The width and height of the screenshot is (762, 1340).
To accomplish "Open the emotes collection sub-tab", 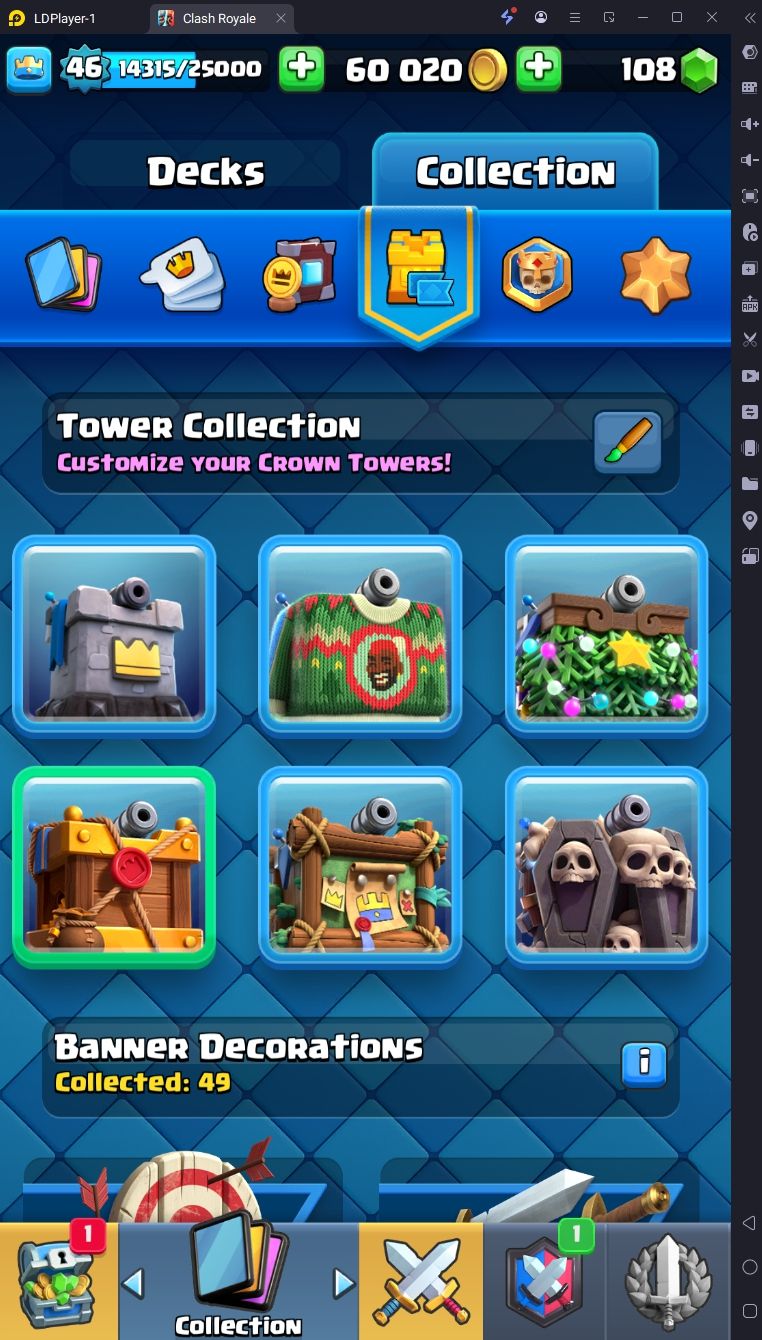I will click(x=183, y=274).
